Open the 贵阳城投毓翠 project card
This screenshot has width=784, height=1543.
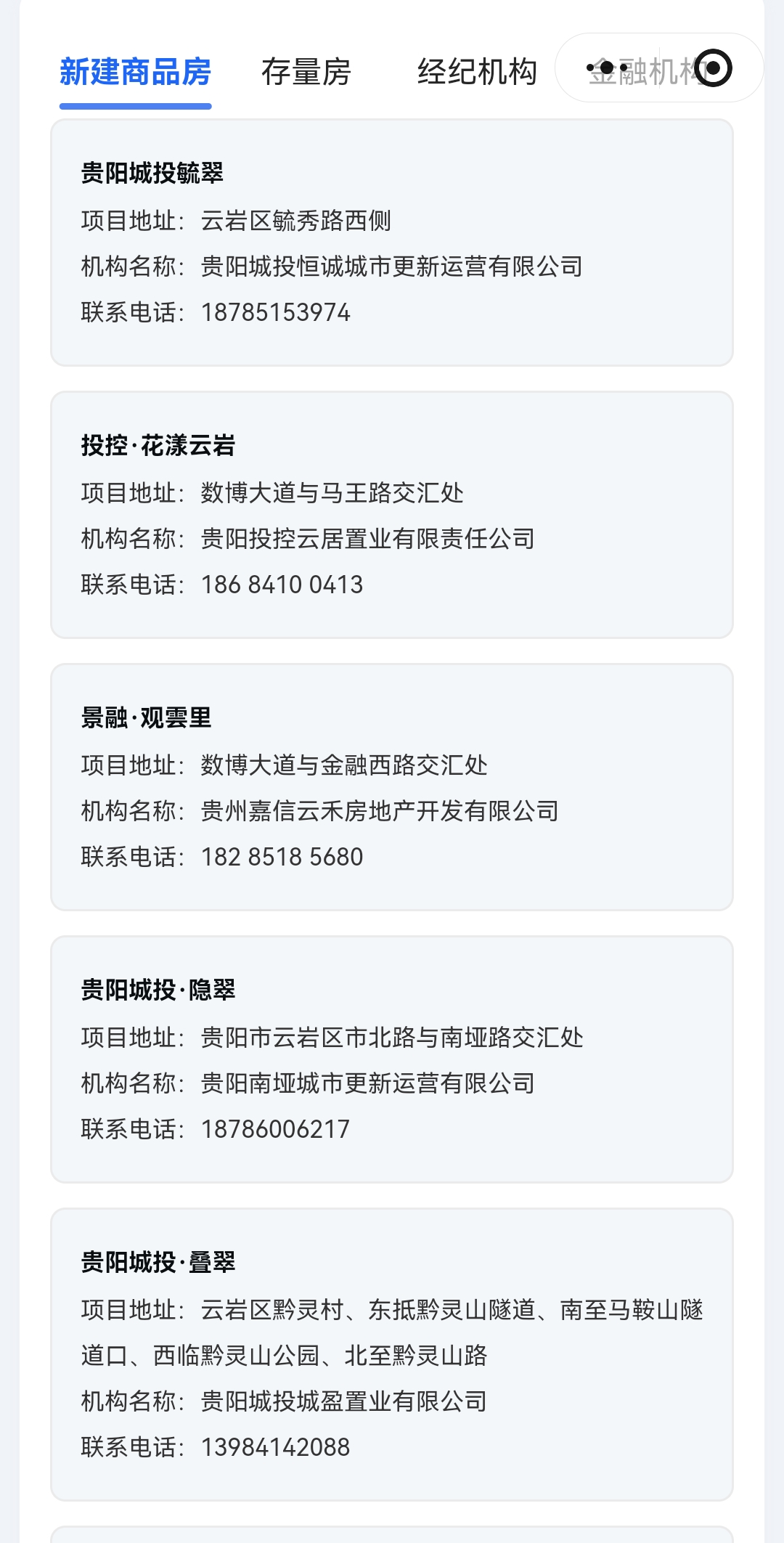(391, 243)
